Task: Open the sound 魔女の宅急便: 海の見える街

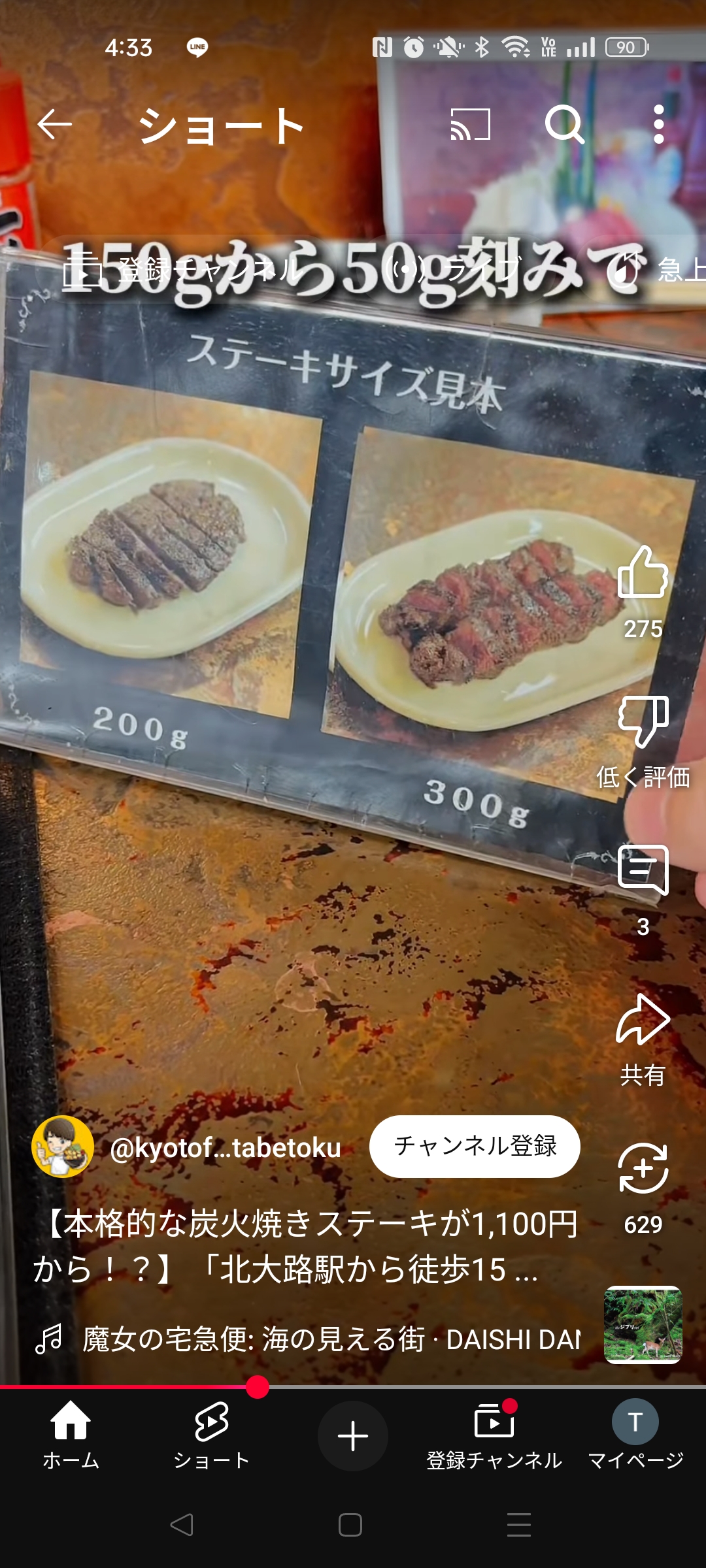Action: coord(330,1339)
